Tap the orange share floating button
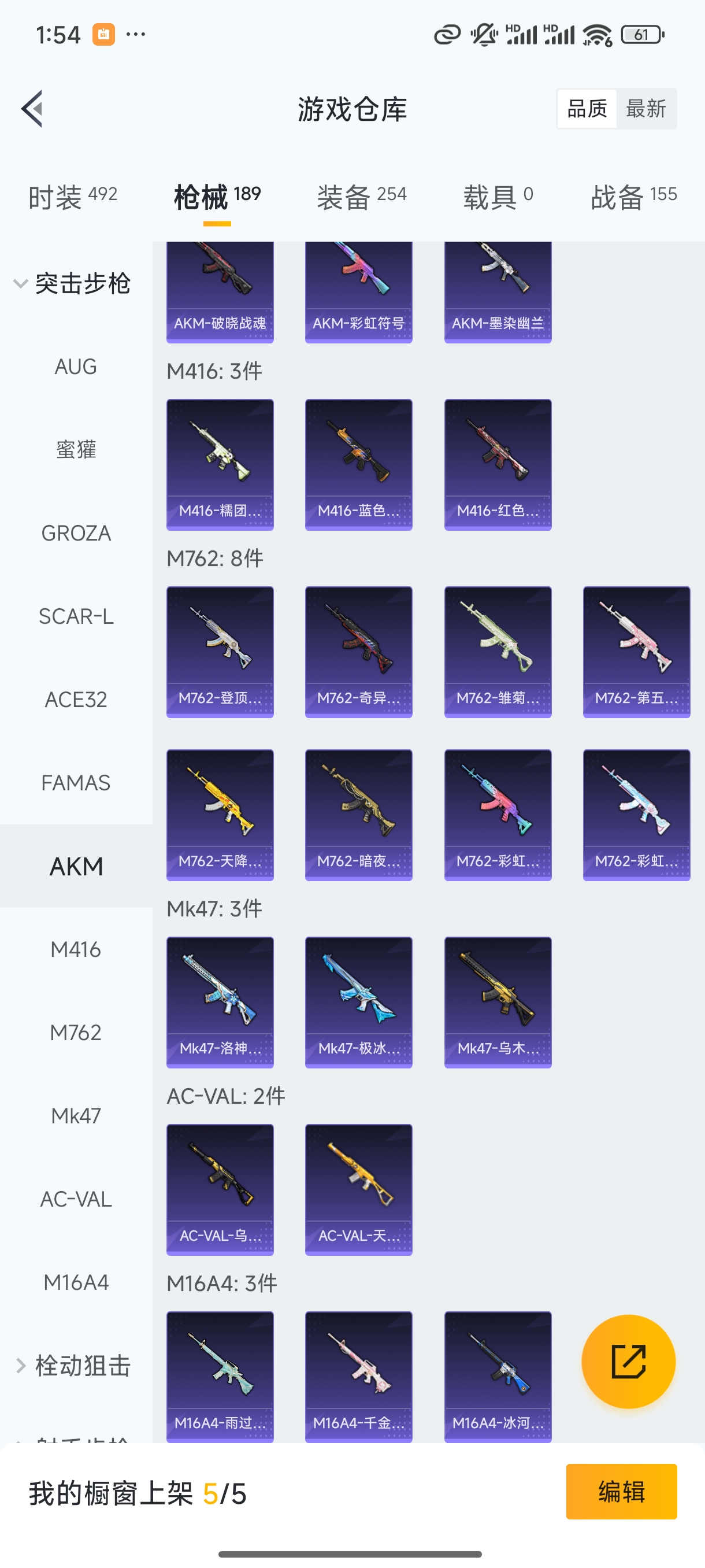Viewport: 705px width, 1568px height. (x=628, y=1362)
